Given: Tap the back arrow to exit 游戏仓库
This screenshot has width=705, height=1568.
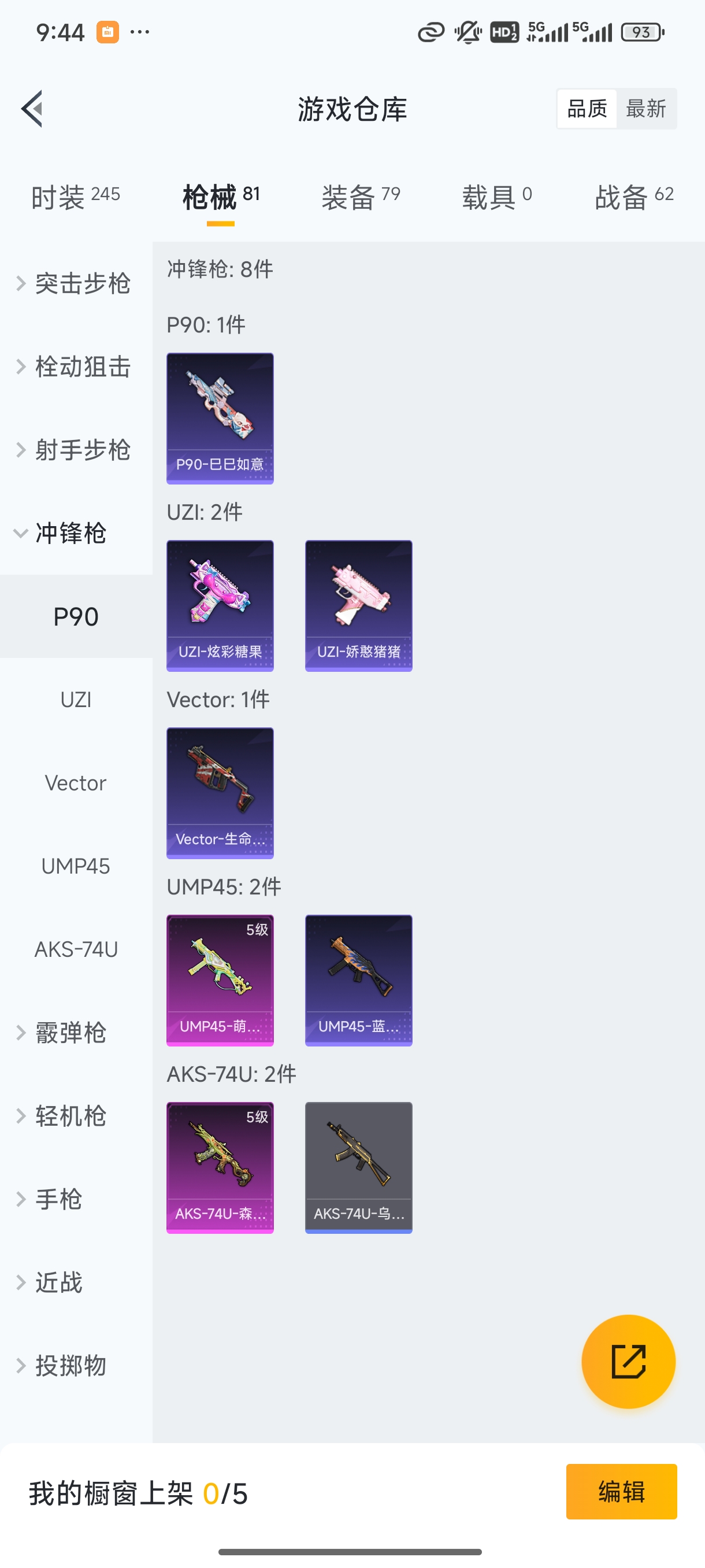Looking at the screenshot, I should [x=32, y=108].
